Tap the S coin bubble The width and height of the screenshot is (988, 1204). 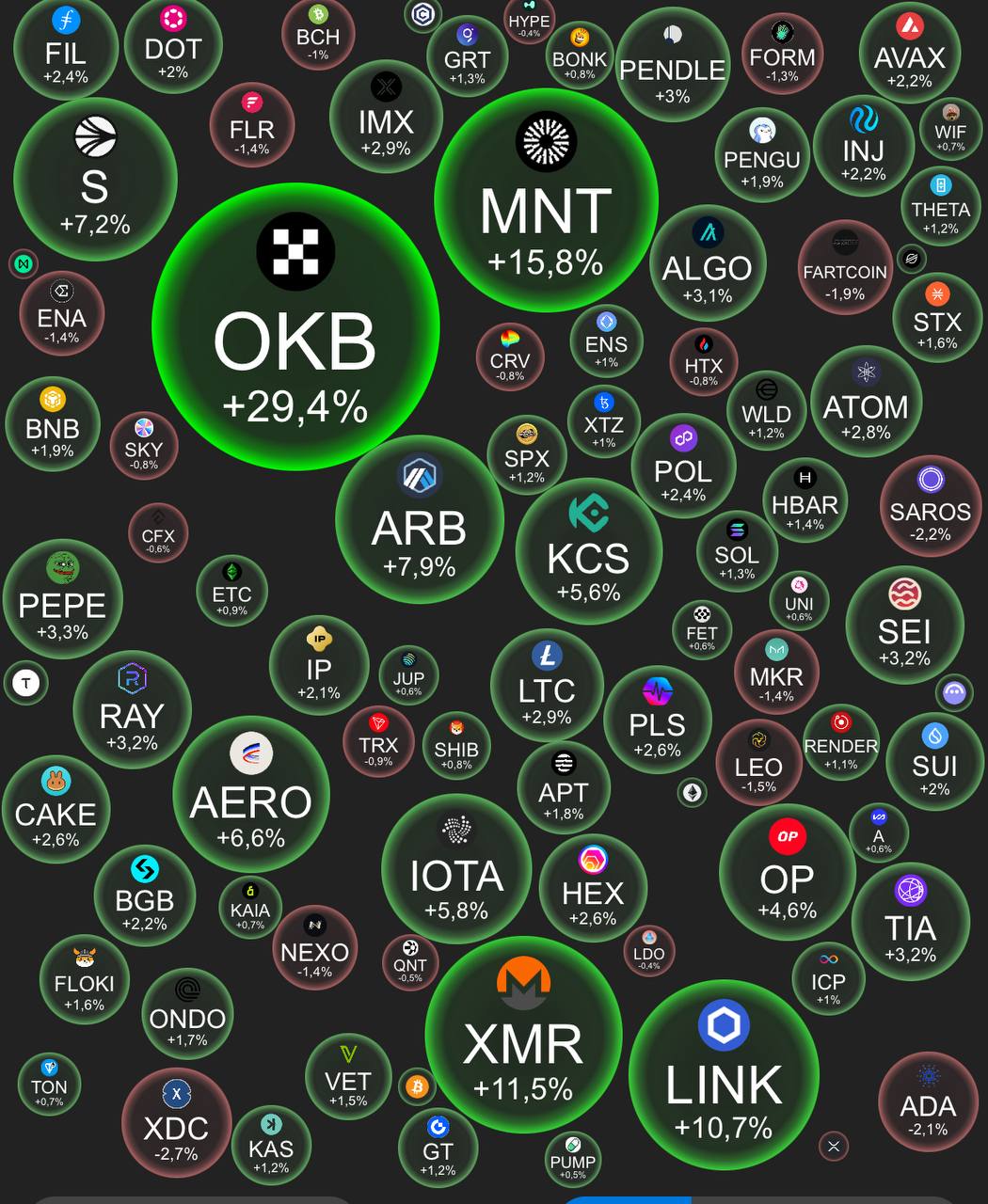[95, 181]
